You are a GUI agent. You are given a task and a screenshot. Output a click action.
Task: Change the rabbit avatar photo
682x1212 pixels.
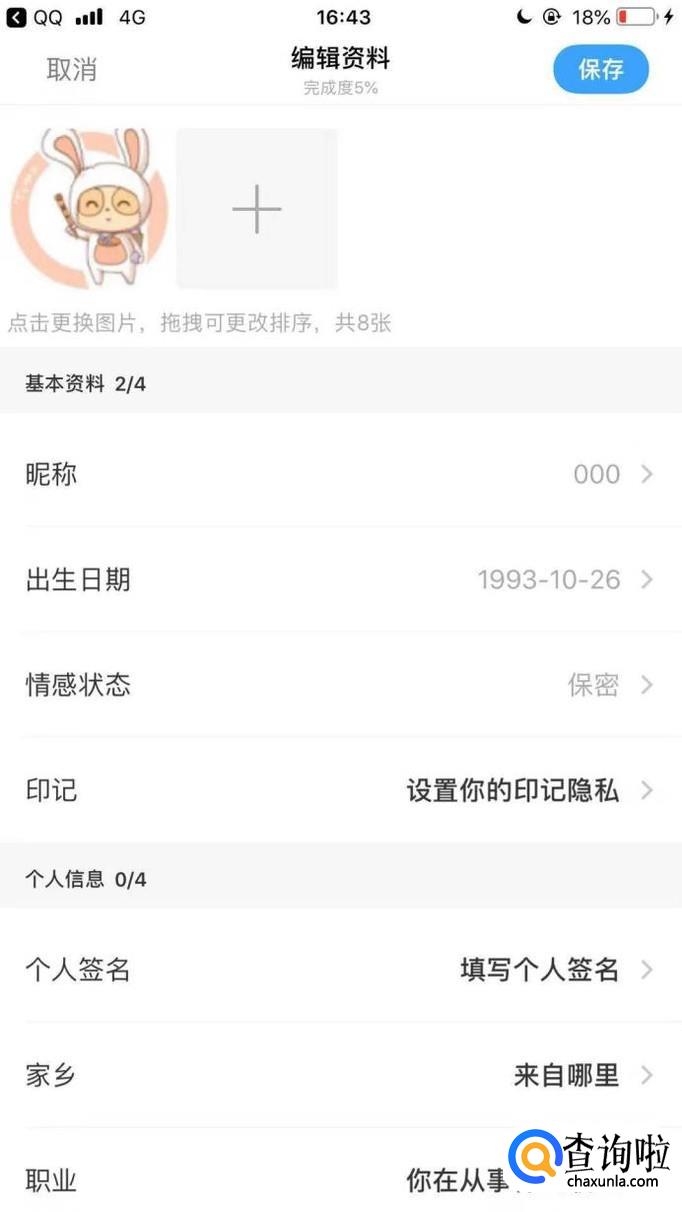pyautogui.click(x=88, y=208)
